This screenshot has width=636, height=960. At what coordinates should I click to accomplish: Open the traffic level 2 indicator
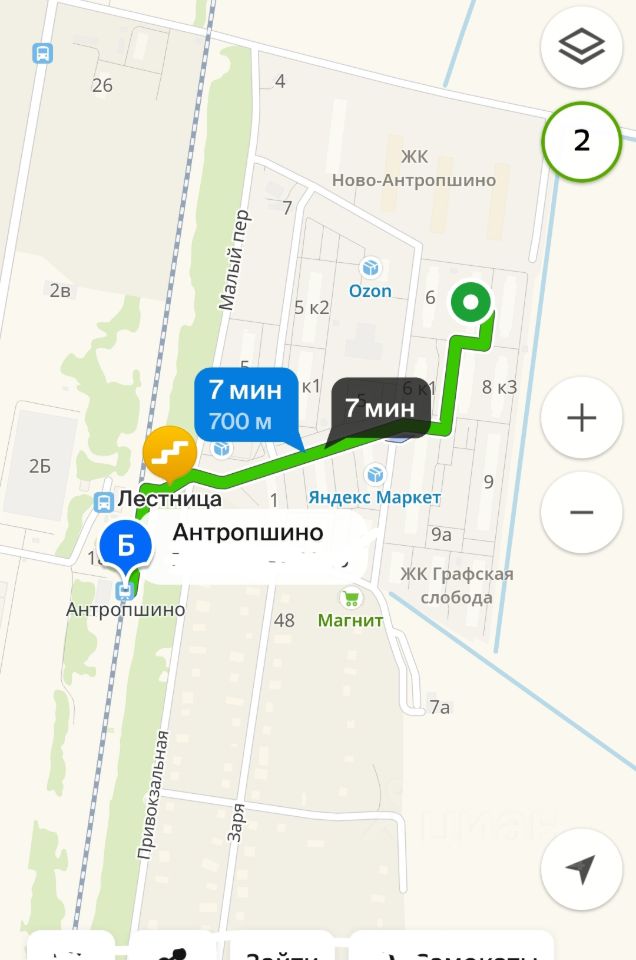[x=581, y=140]
